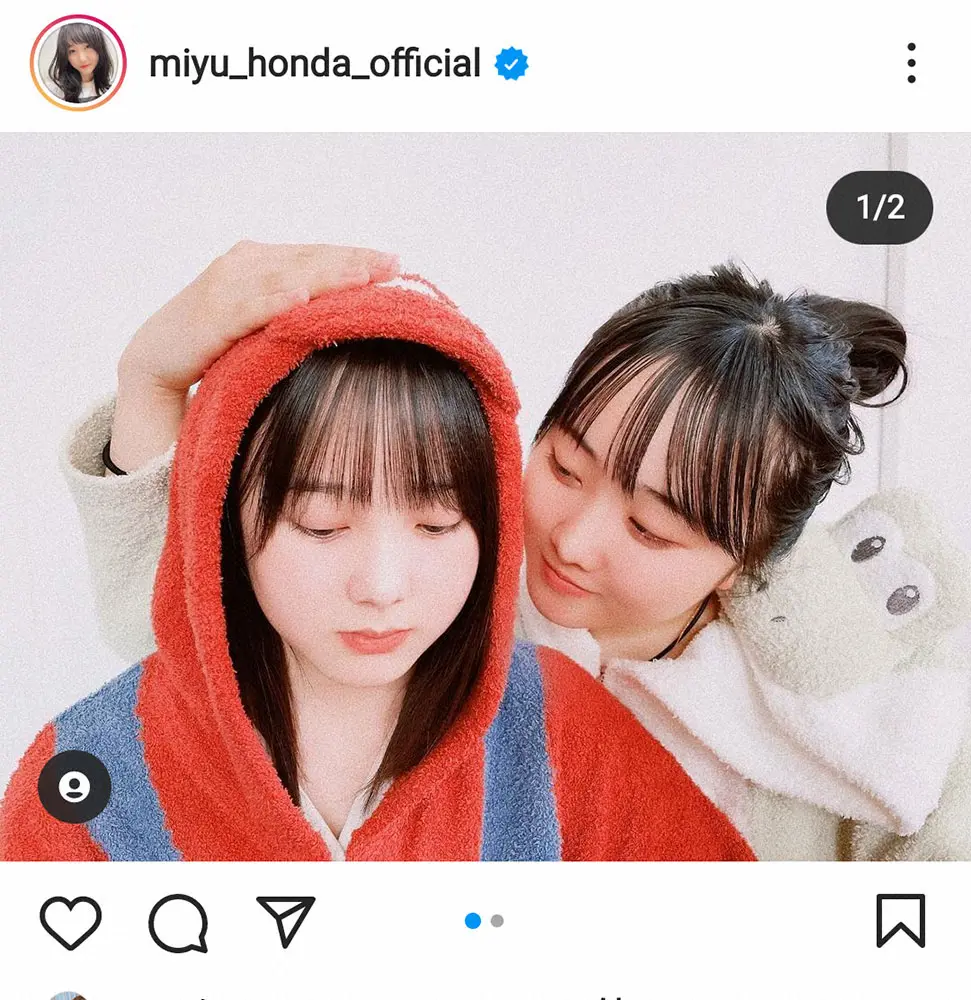This screenshot has width=971, height=1000.
Task: Open comments on this post
Action: coord(178,922)
